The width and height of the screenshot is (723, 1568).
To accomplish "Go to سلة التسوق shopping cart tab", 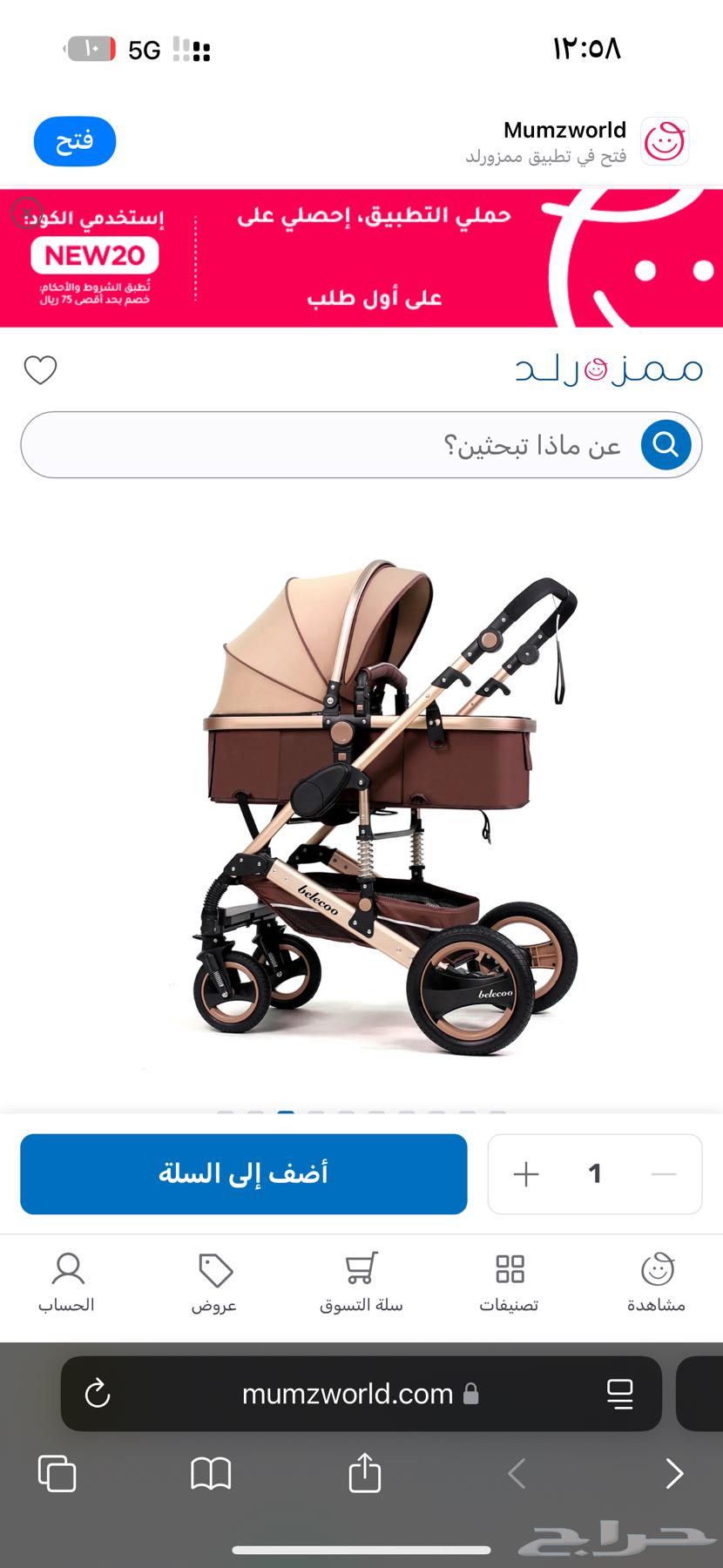I will pyautogui.click(x=361, y=1282).
